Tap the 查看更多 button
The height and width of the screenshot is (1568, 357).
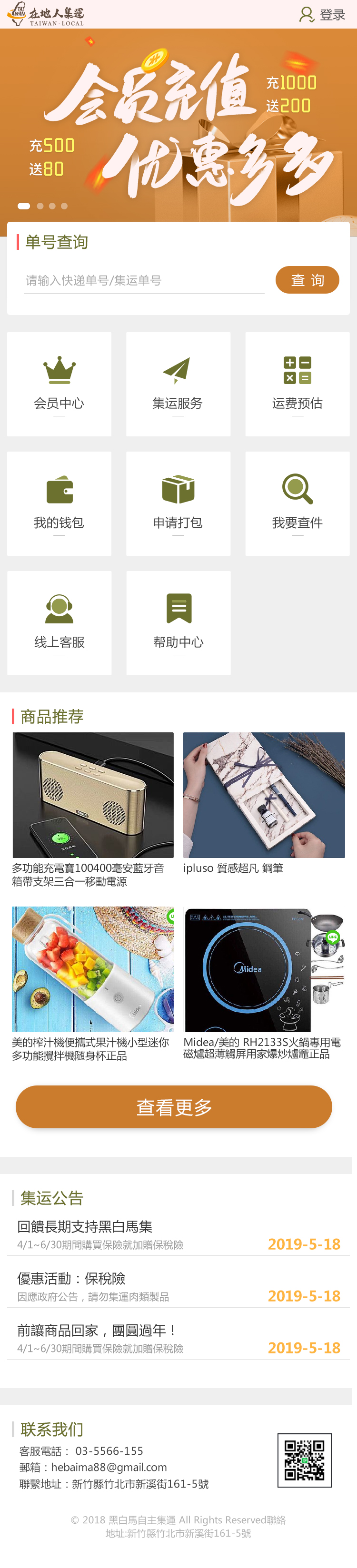(174, 1106)
